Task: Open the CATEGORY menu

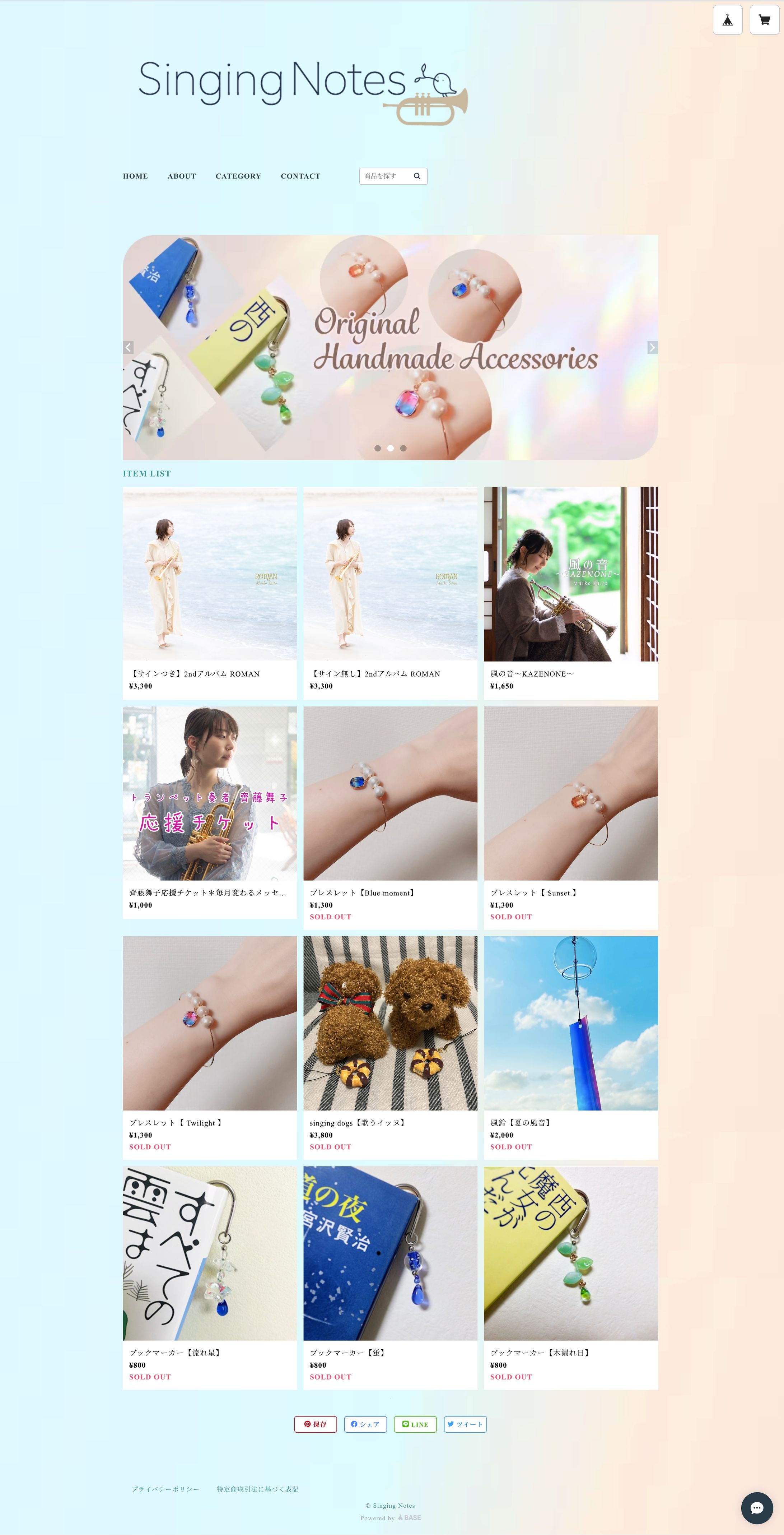Action: click(238, 176)
